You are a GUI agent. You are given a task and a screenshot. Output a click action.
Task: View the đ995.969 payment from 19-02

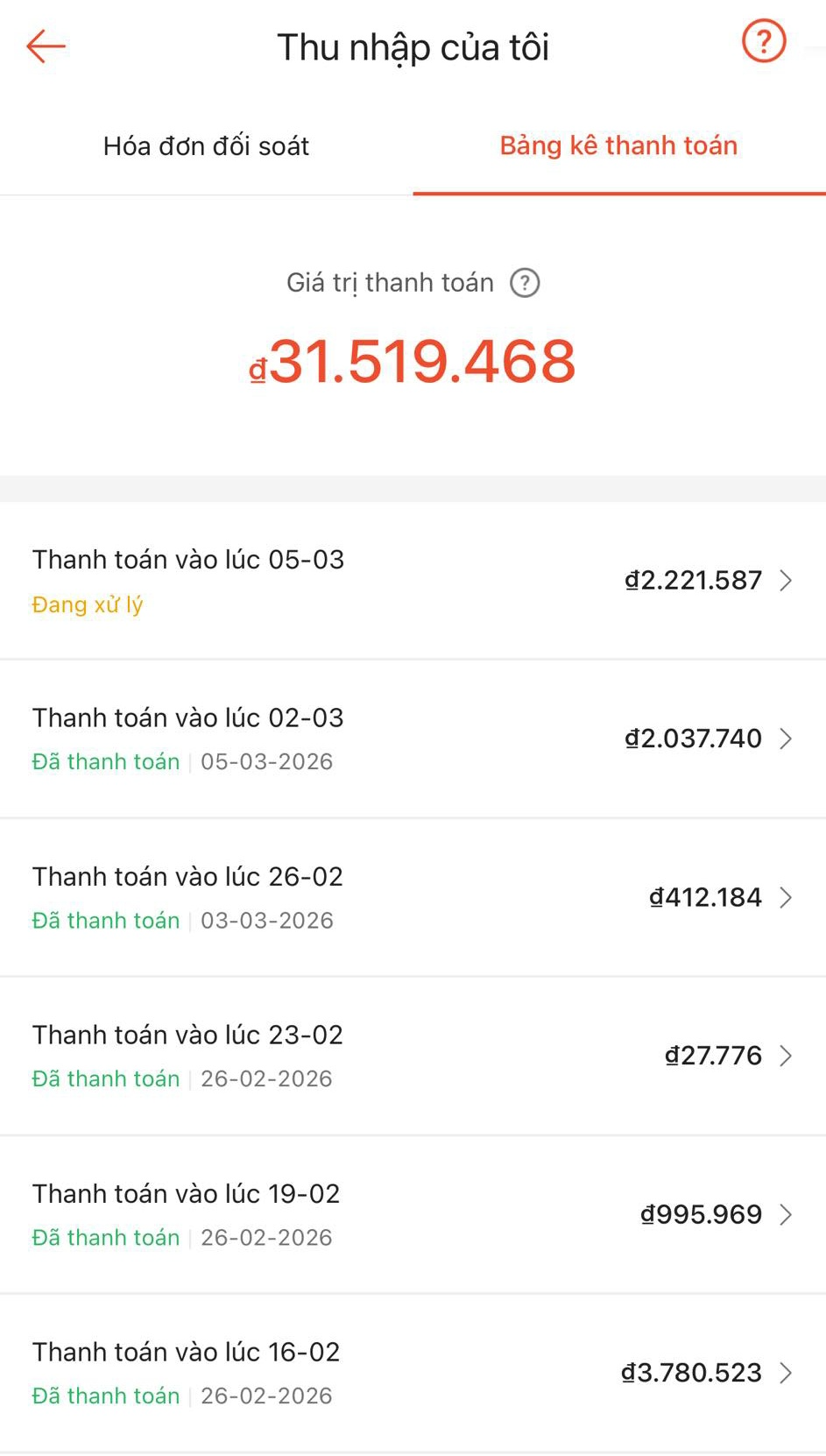tap(700, 1214)
